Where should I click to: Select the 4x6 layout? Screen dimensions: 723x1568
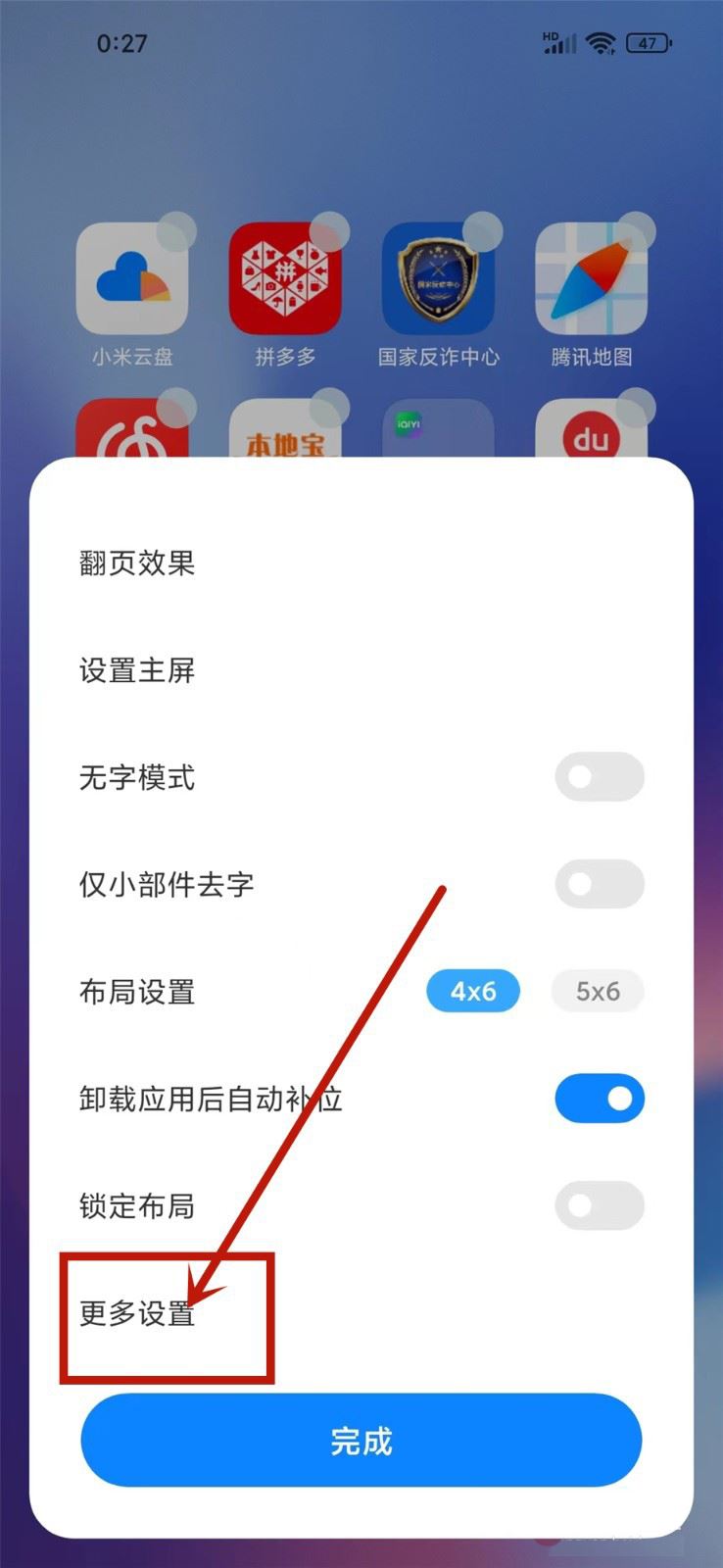(473, 992)
